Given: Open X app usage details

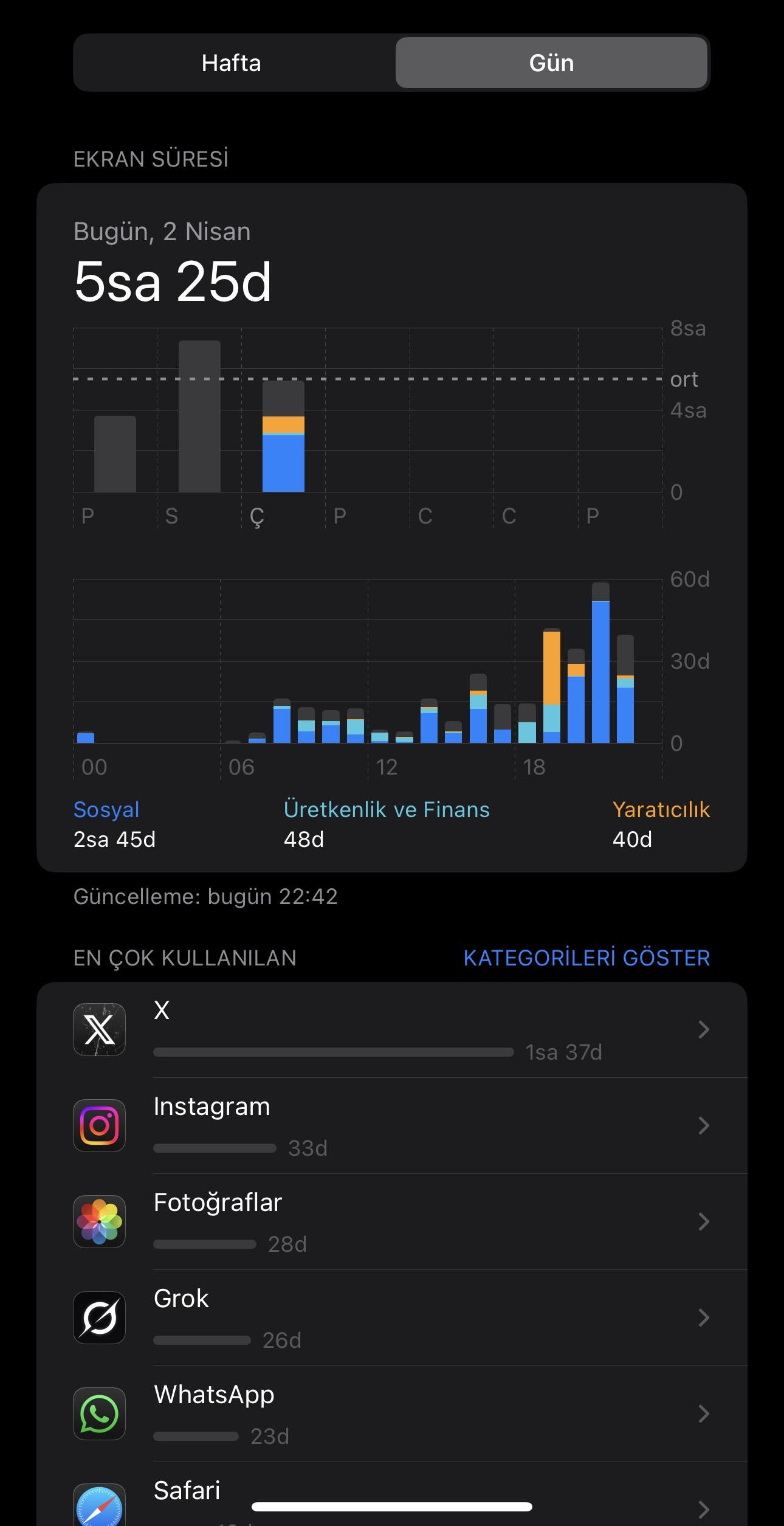Looking at the screenshot, I should 391,1029.
